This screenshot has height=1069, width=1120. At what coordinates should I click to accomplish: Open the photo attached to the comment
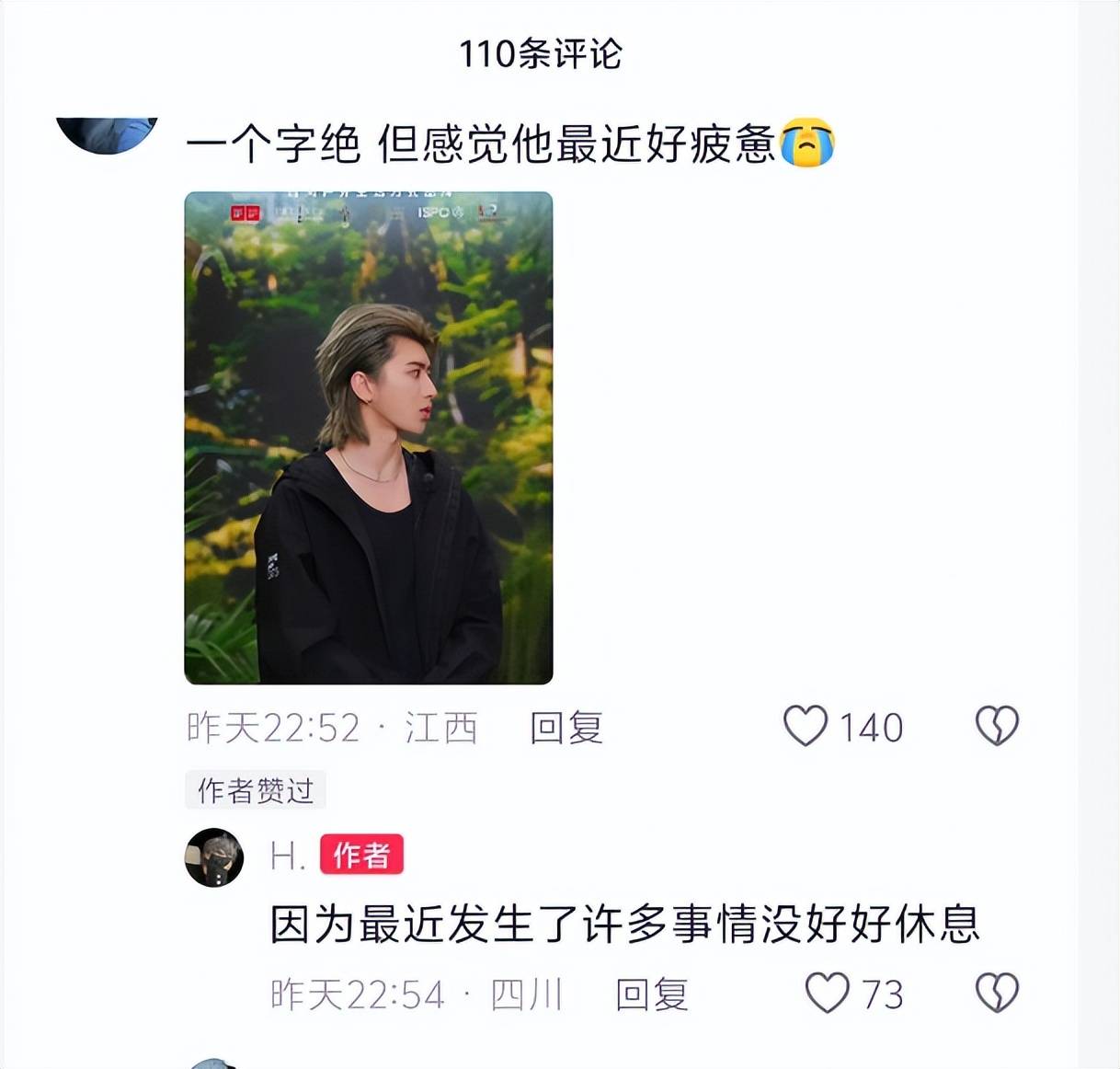368,437
